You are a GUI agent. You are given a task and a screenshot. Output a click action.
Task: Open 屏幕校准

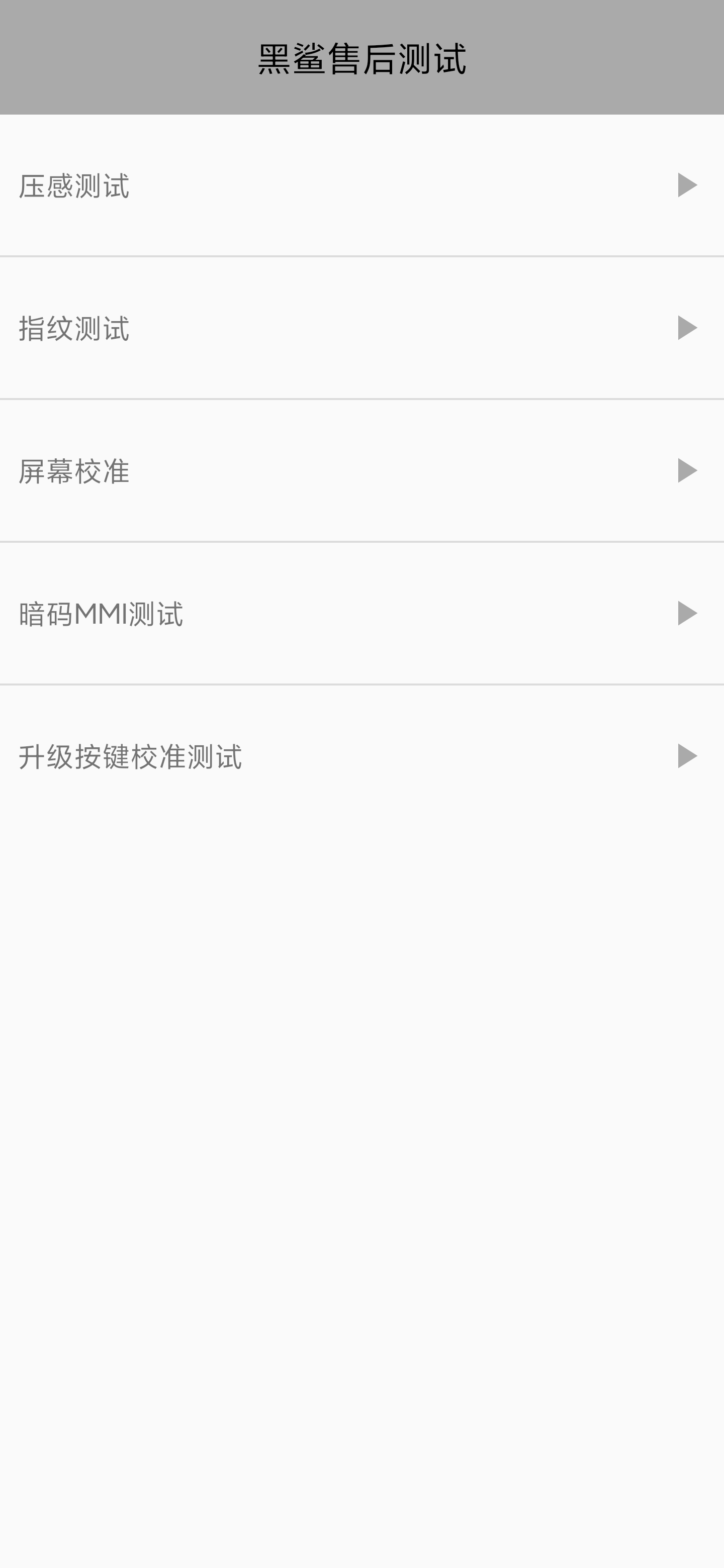[x=361, y=470]
